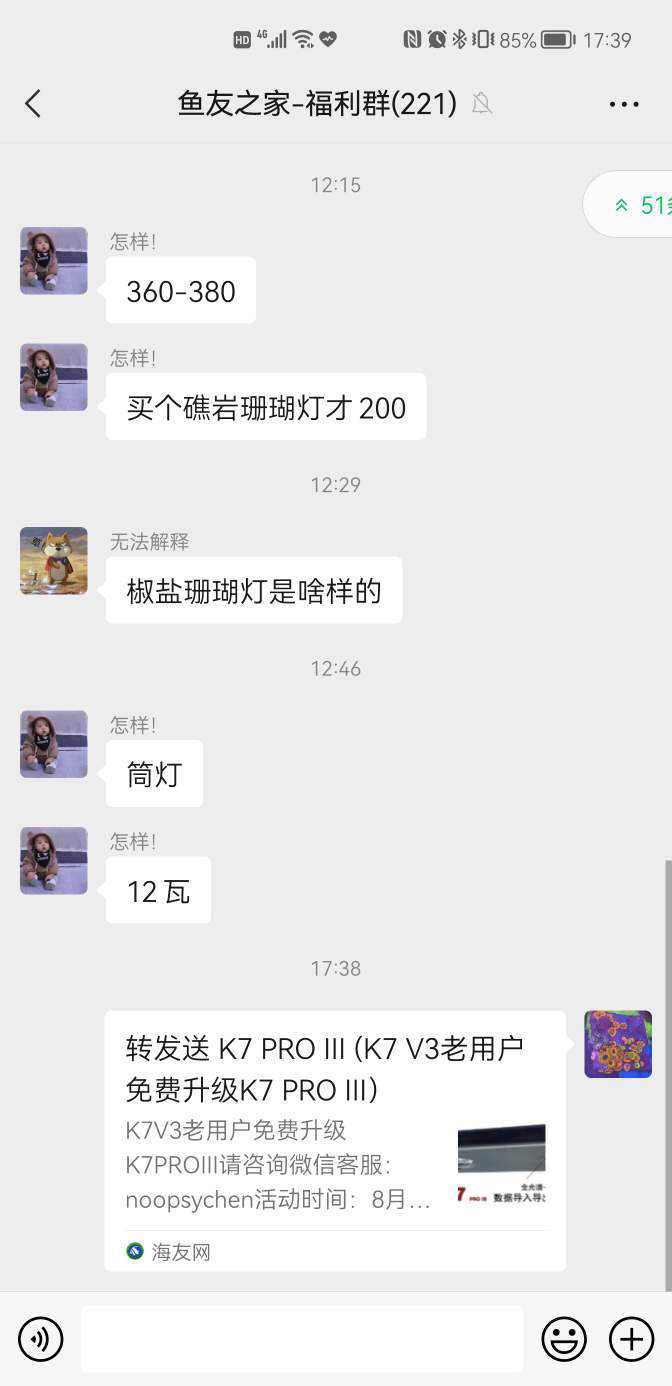Open the emoji picker
672x1386 pixels.
click(x=564, y=1338)
